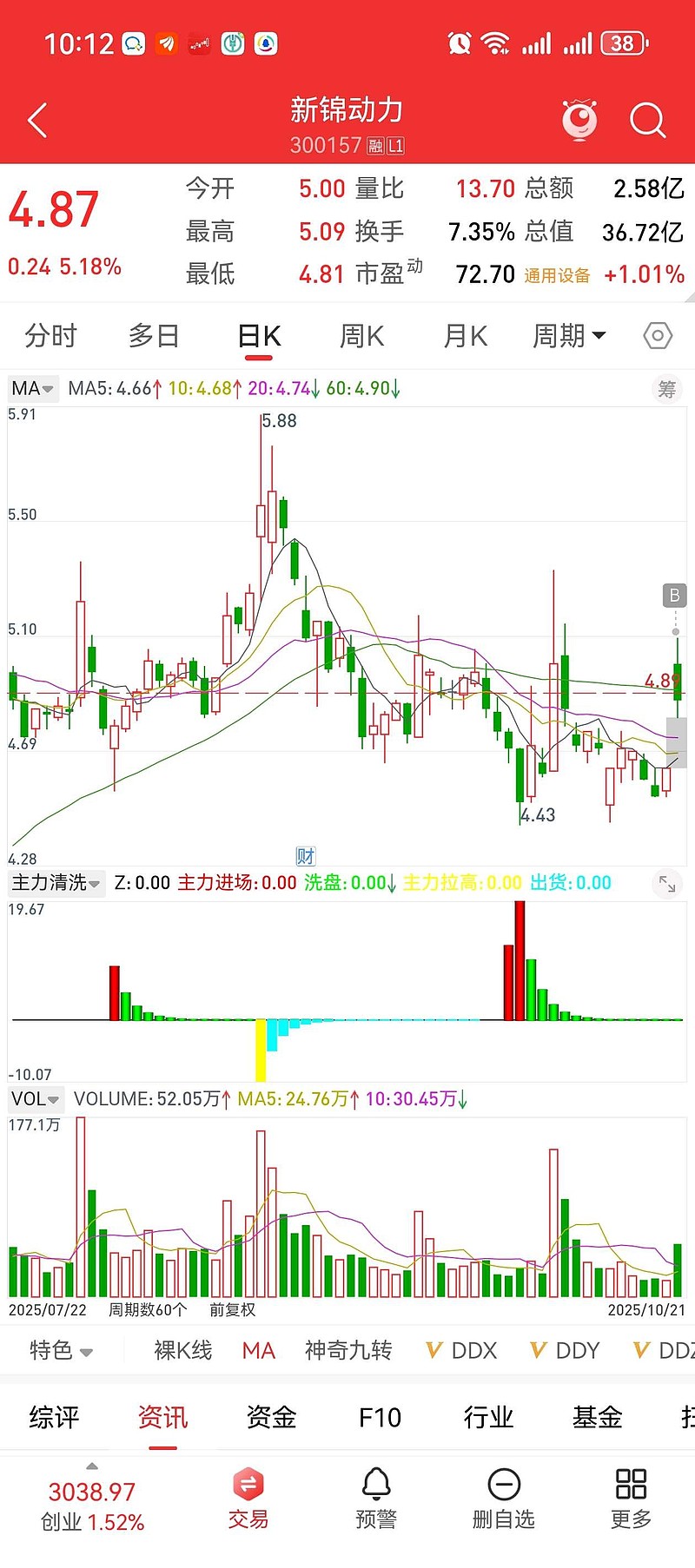Select the 月K chart tab
Image resolution: width=695 pixels, height=1568 pixels.
point(465,336)
